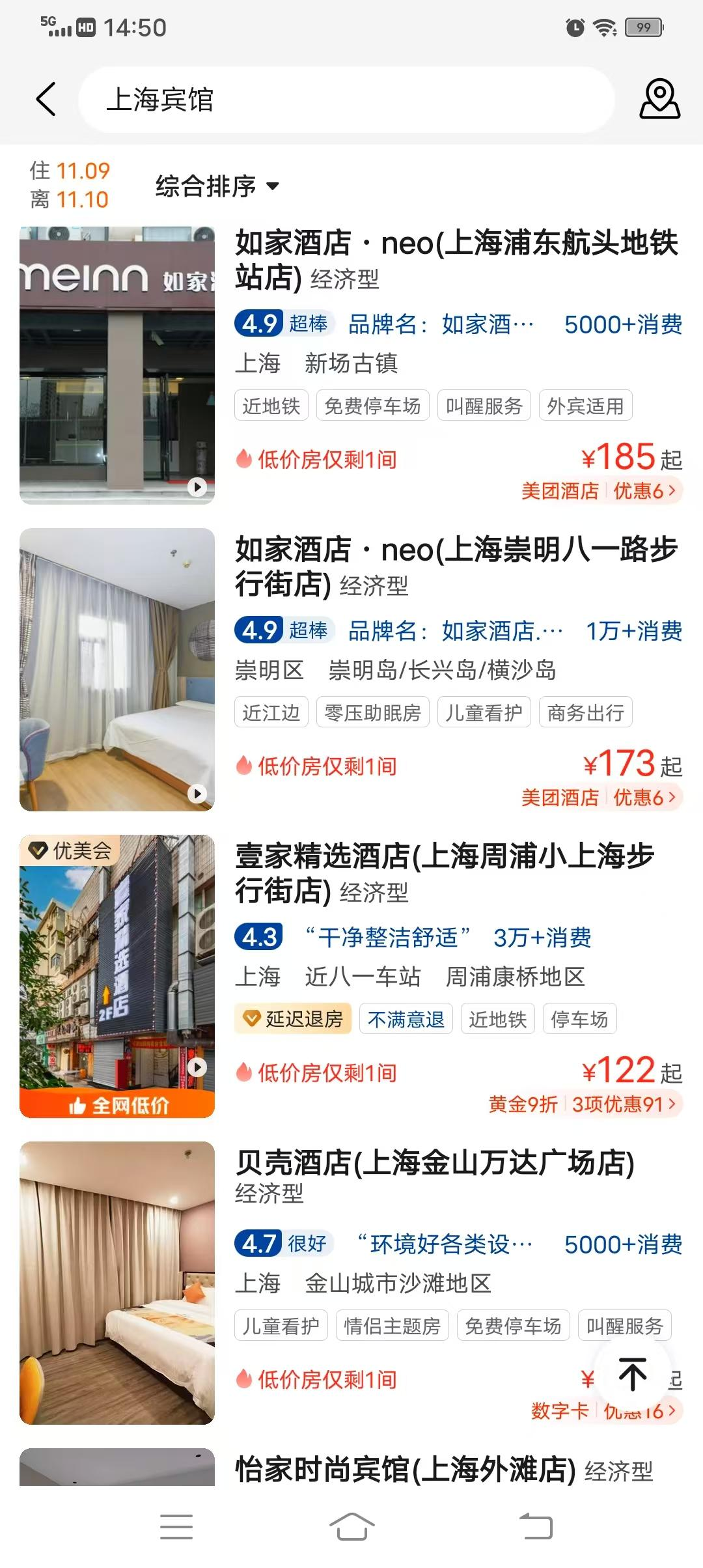Expand the 综合排序 sort dropdown
Image resolution: width=703 pixels, height=1568 pixels.
(x=217, y=186)
